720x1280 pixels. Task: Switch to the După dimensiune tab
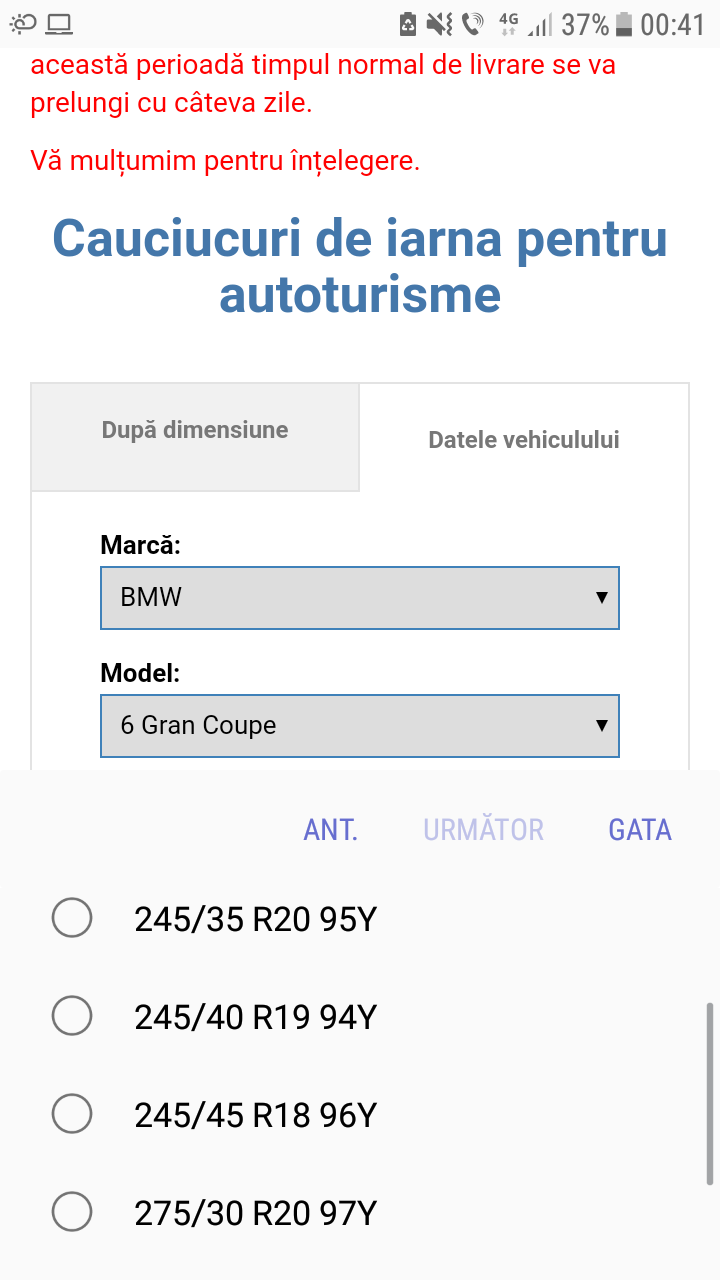tap(195, 437)
